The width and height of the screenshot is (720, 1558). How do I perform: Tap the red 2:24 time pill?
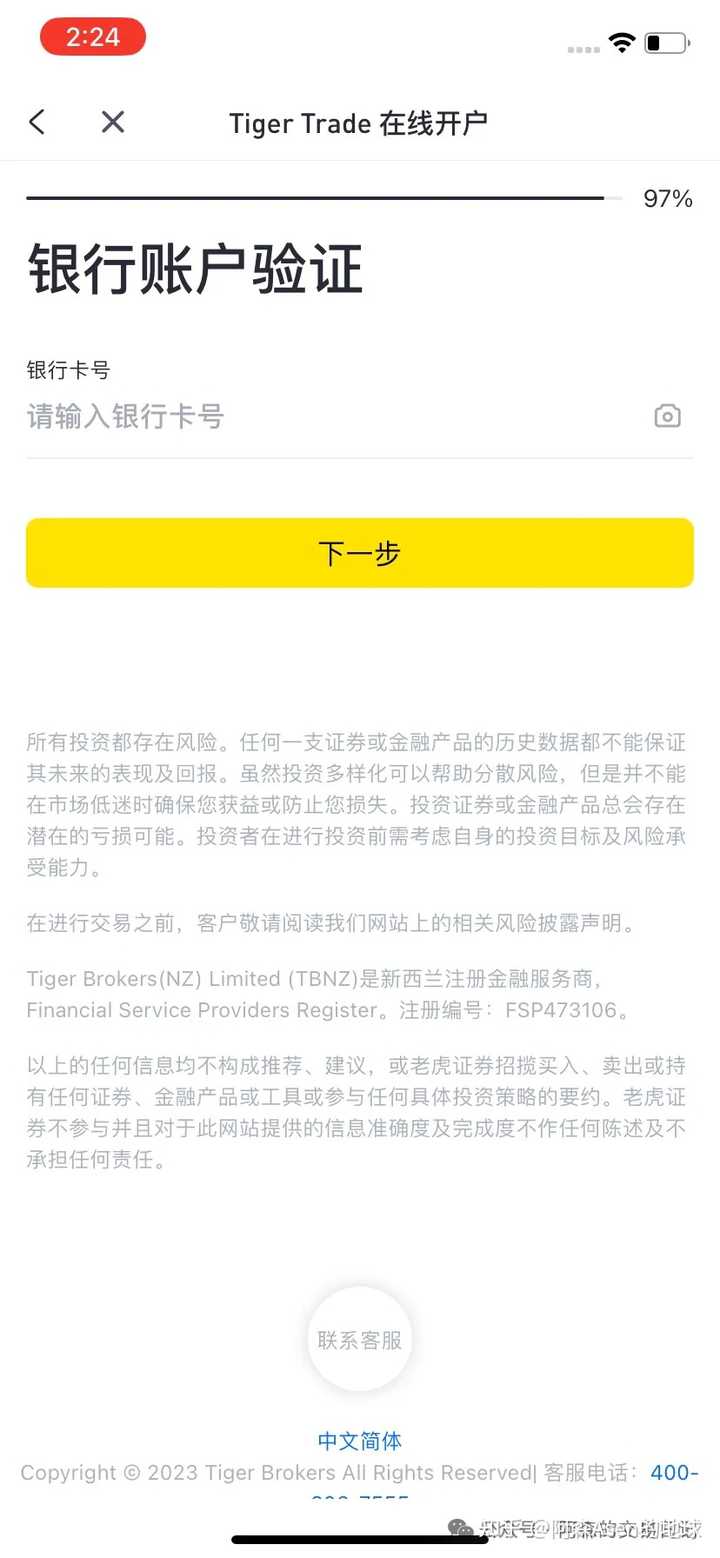click(x=92, y=36)
